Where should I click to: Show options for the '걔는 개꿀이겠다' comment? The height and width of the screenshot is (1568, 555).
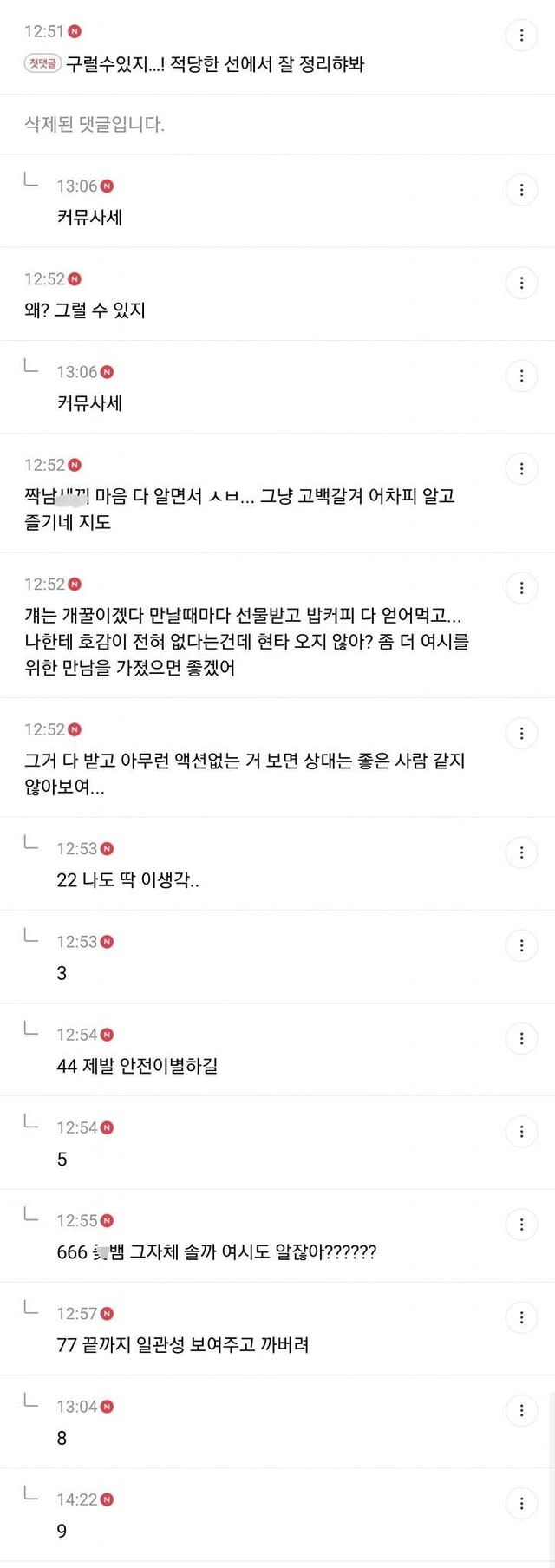[x=521, y=588]
